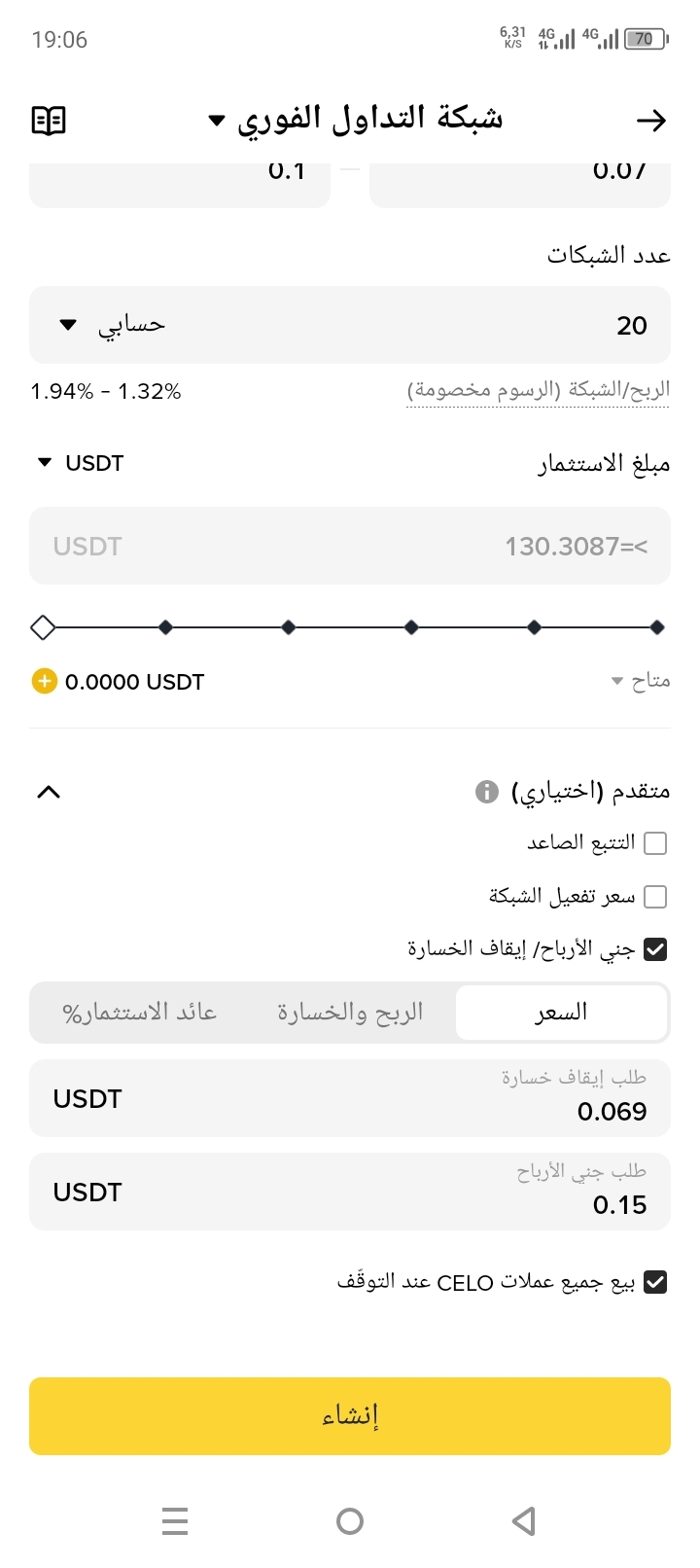Set investment slider to the maximum point

(x=657, y=627)
